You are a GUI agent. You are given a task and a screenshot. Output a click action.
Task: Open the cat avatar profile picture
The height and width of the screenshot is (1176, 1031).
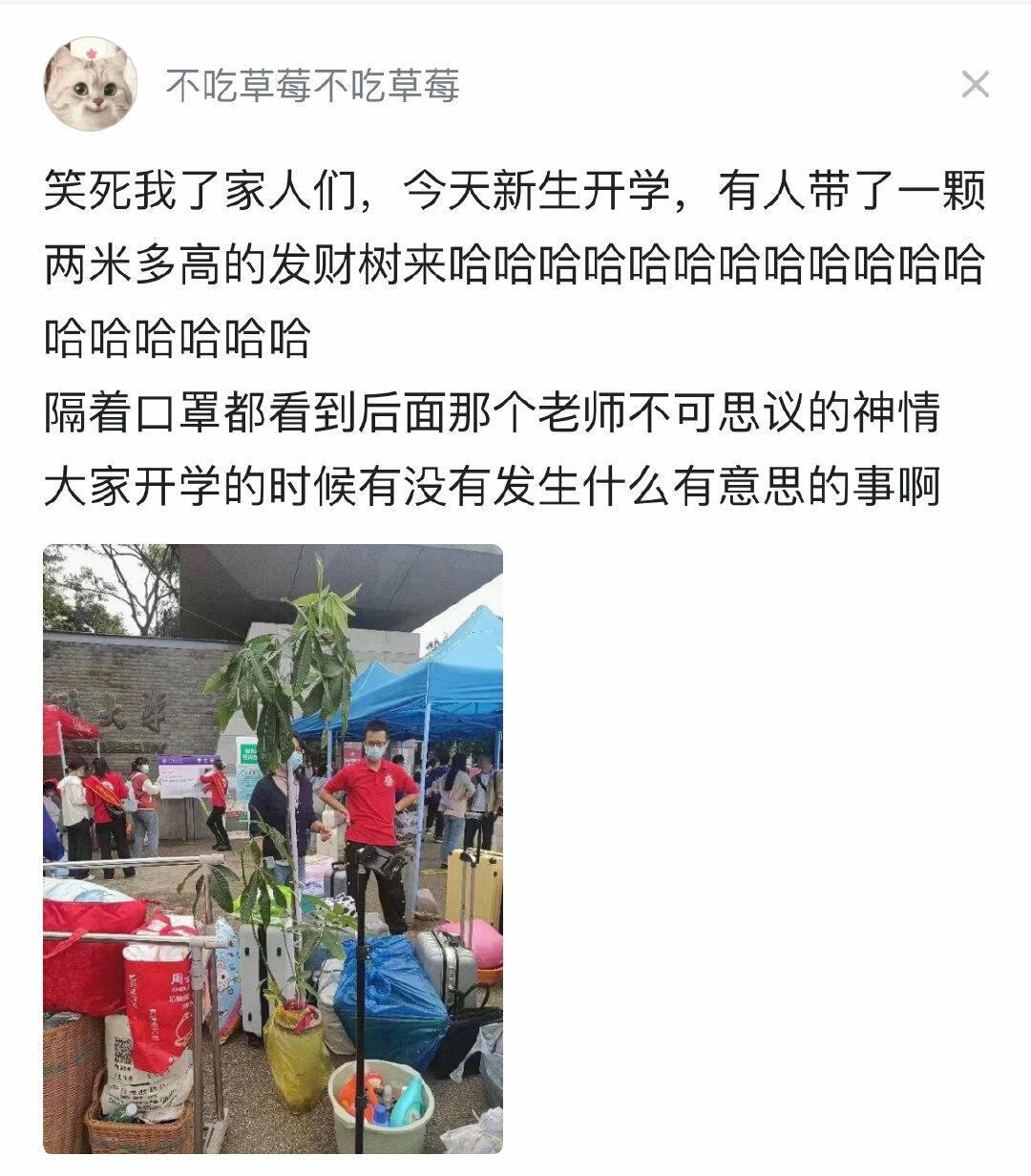click(x=91, y=85)
